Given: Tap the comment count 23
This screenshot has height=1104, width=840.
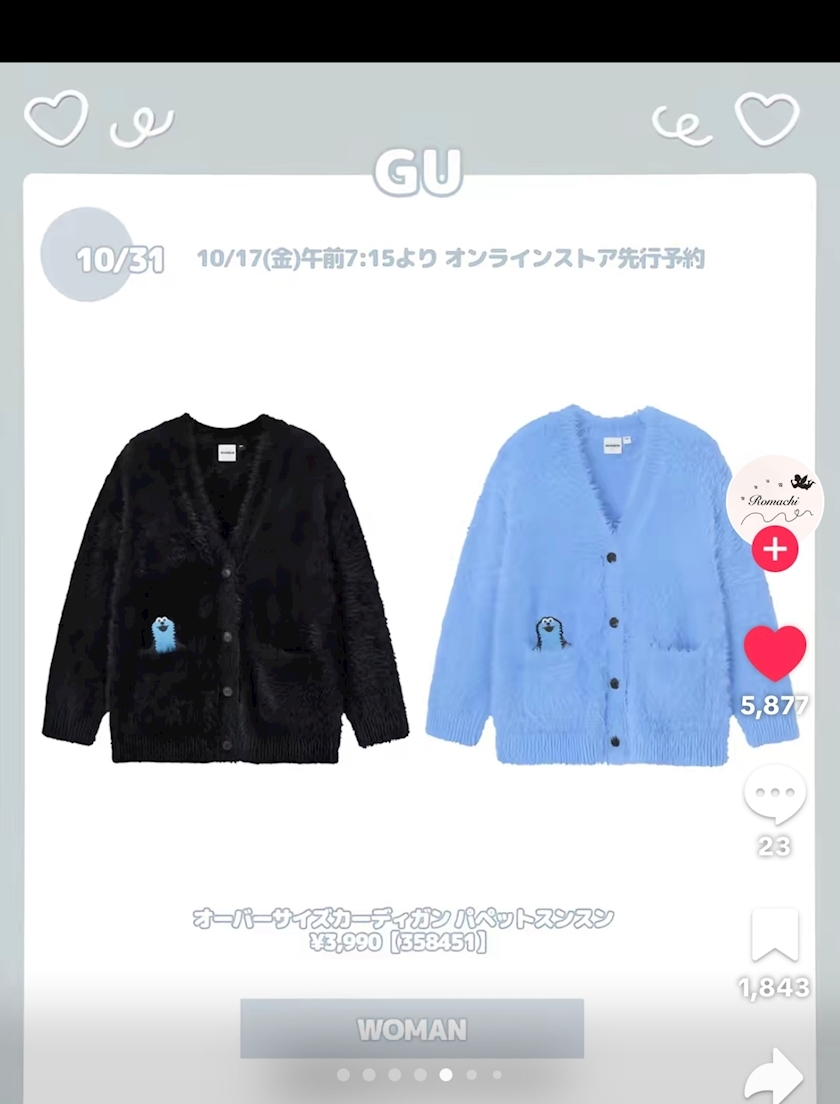Looking at the screenshot, I should point(774,846).
